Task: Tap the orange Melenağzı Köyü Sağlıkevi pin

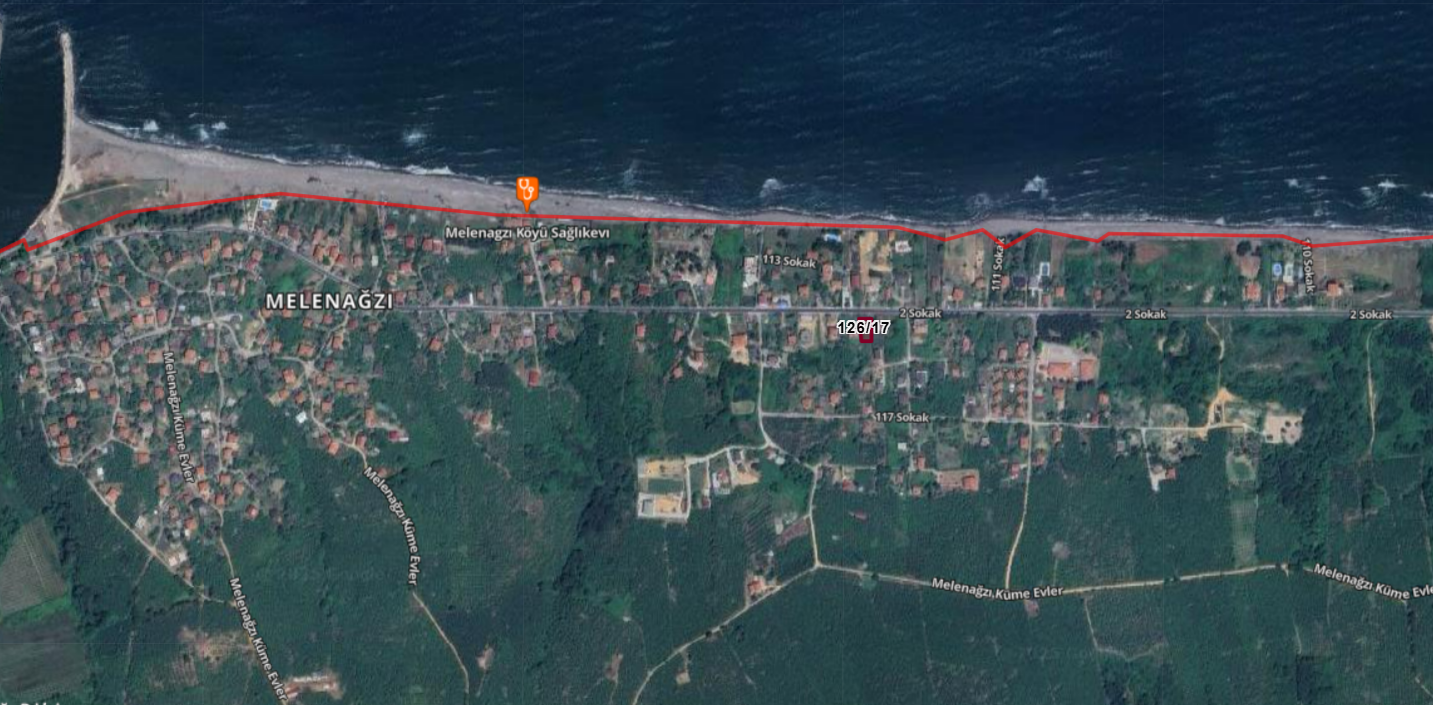Action: coord(527,189)
